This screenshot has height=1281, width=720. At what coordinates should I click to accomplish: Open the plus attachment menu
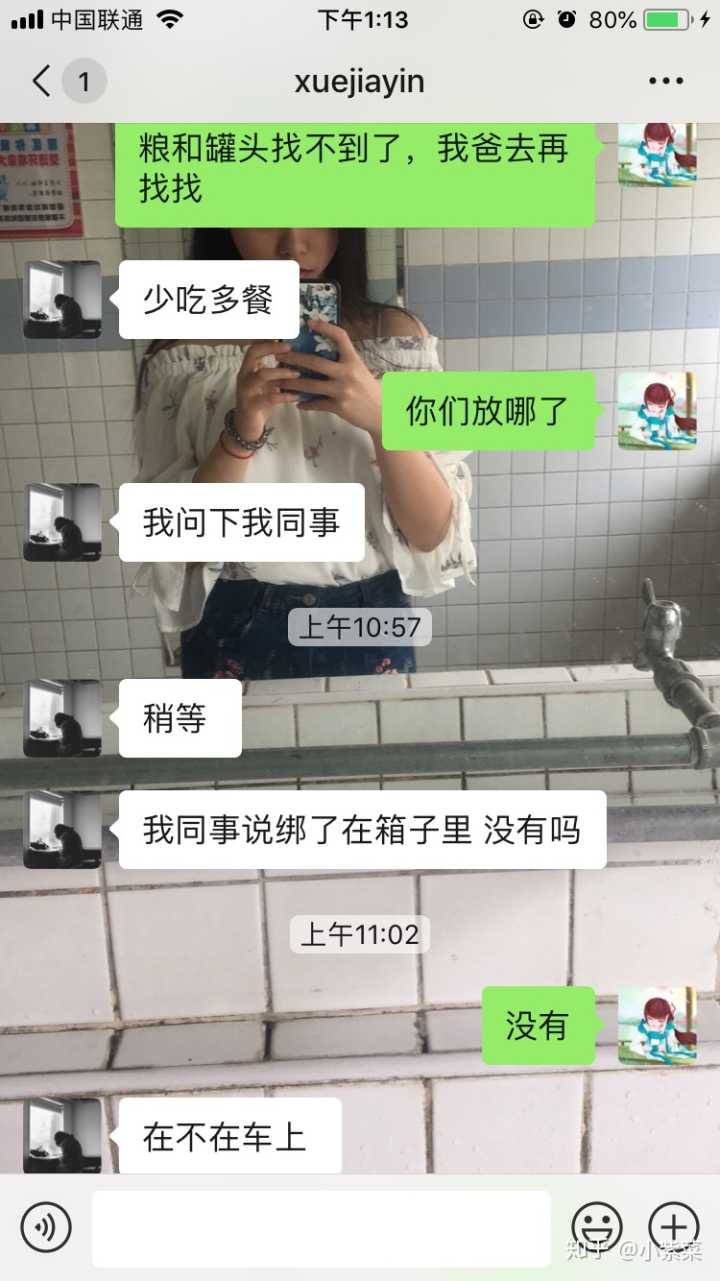click(674, 1227)
